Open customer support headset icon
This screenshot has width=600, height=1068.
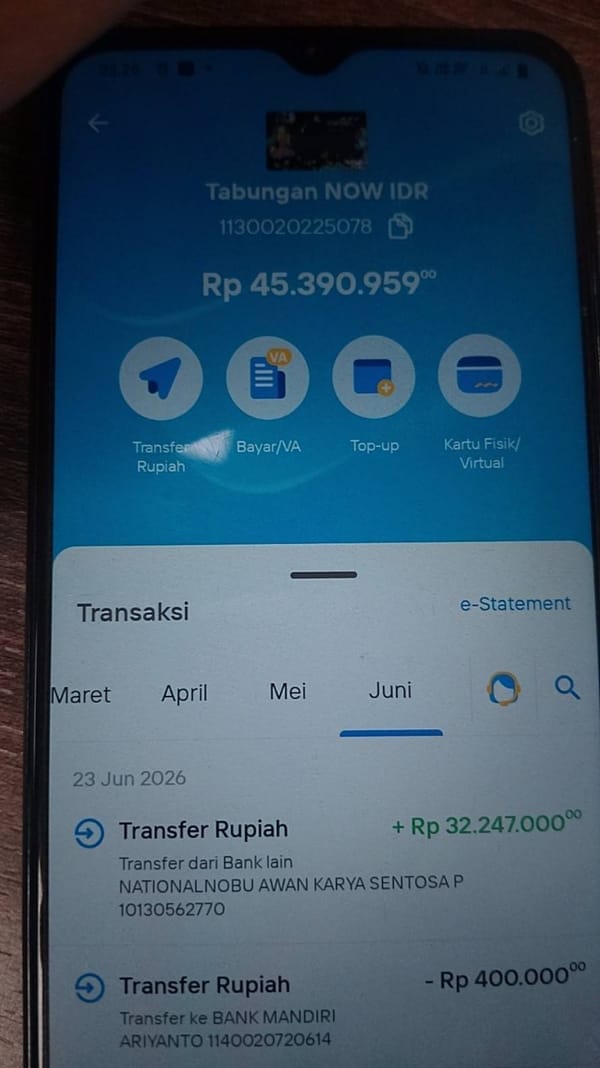click(x=503, y=689)
